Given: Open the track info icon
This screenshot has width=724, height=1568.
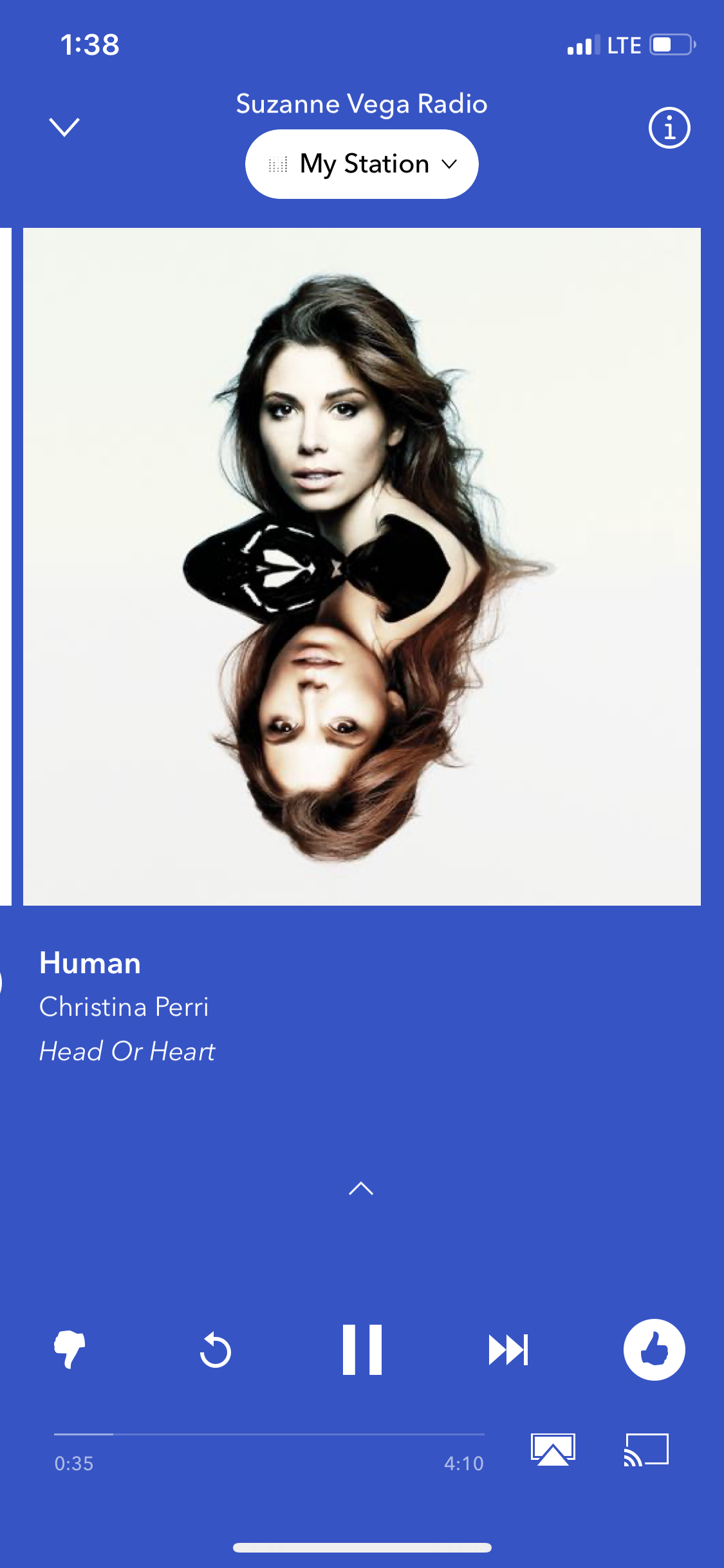Looking at the screenshot, I should tap(669, 127).
